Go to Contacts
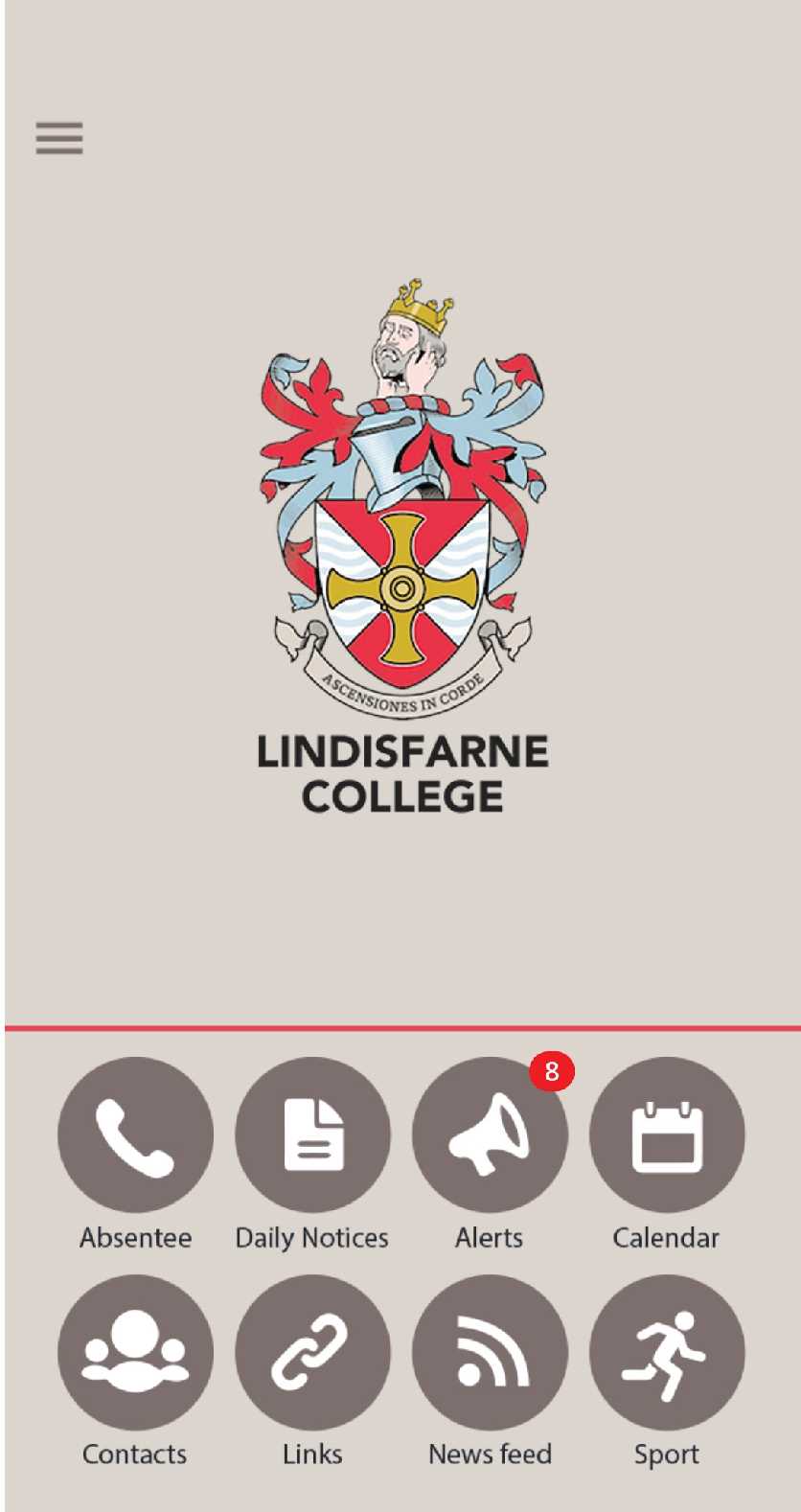 (135, 1352)
